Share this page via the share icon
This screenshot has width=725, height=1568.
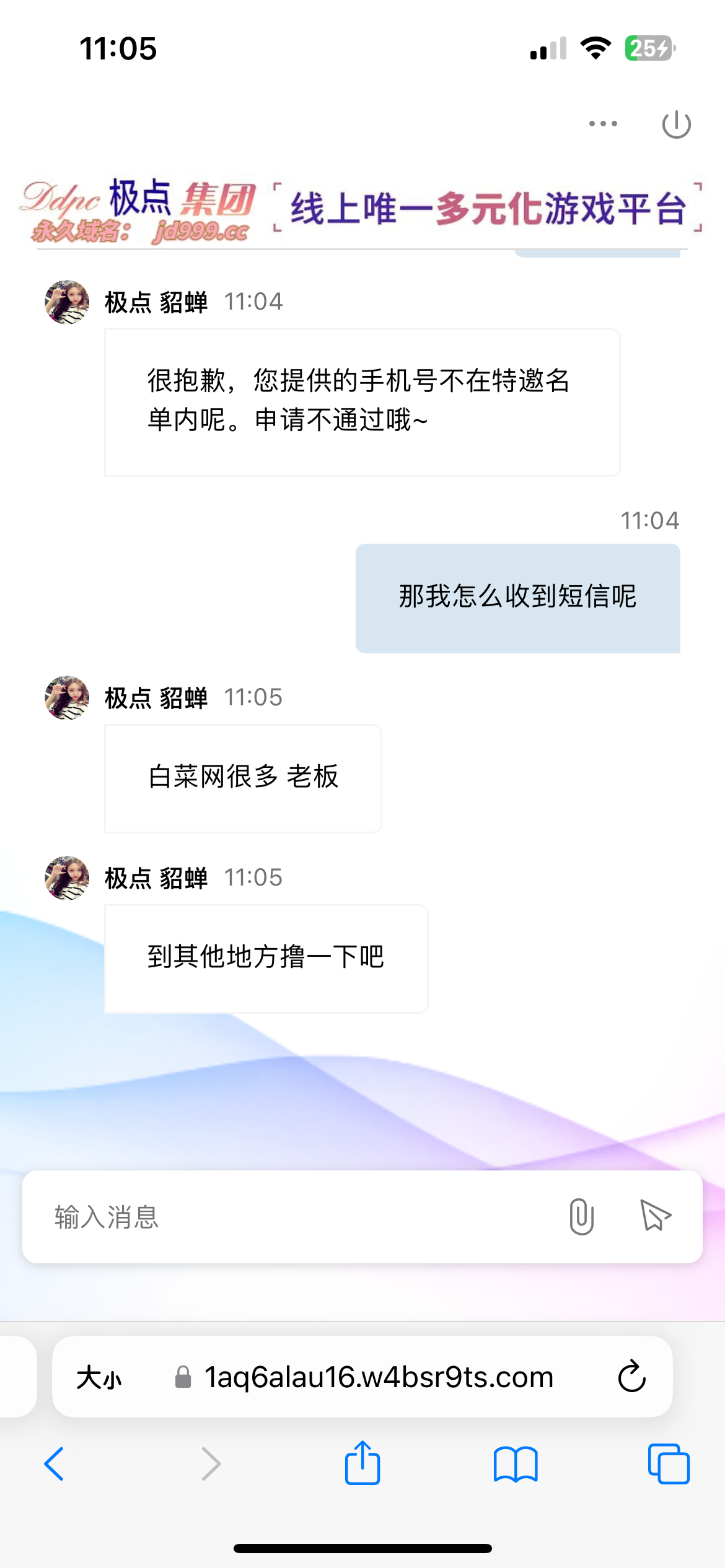click(362, 1463)
